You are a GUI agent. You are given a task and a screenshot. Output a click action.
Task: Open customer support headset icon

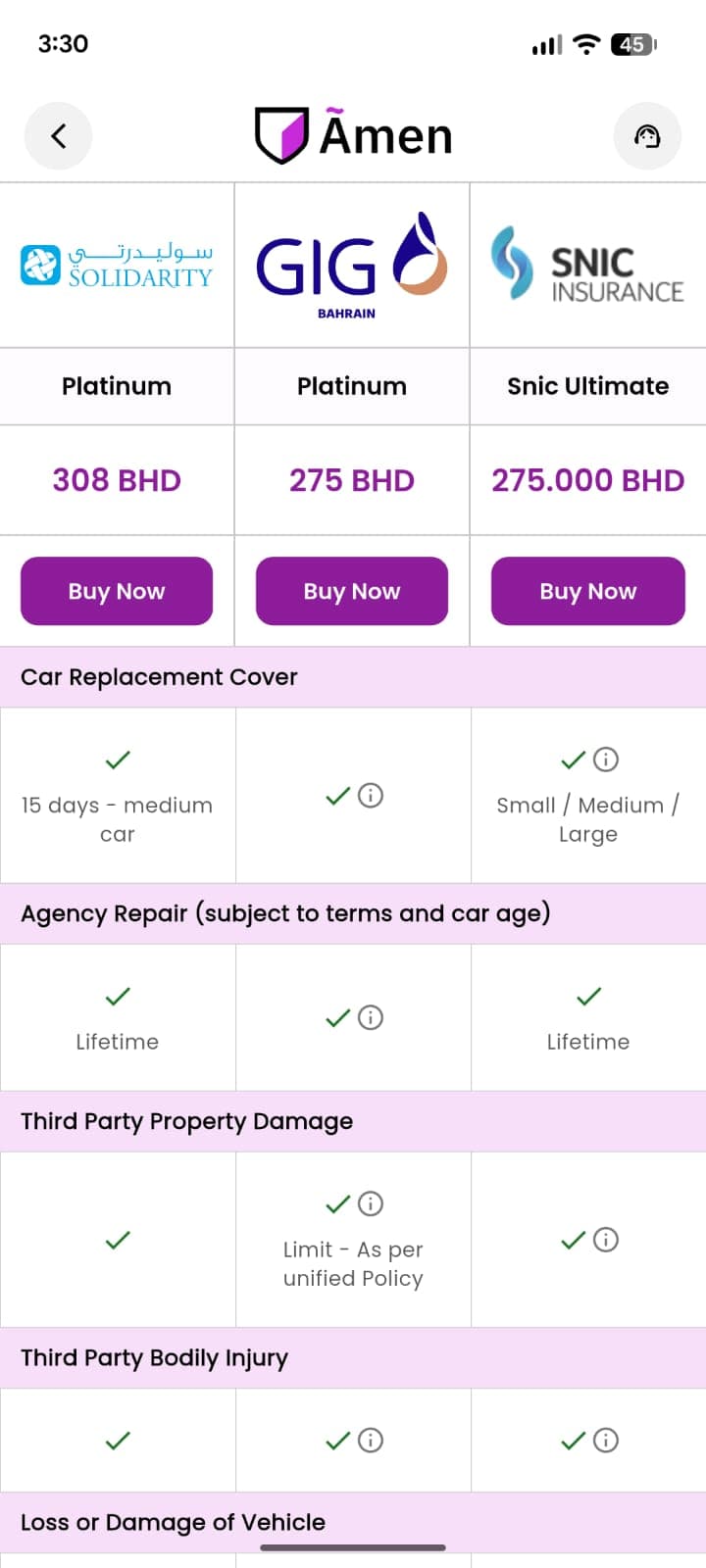[646, 136]
